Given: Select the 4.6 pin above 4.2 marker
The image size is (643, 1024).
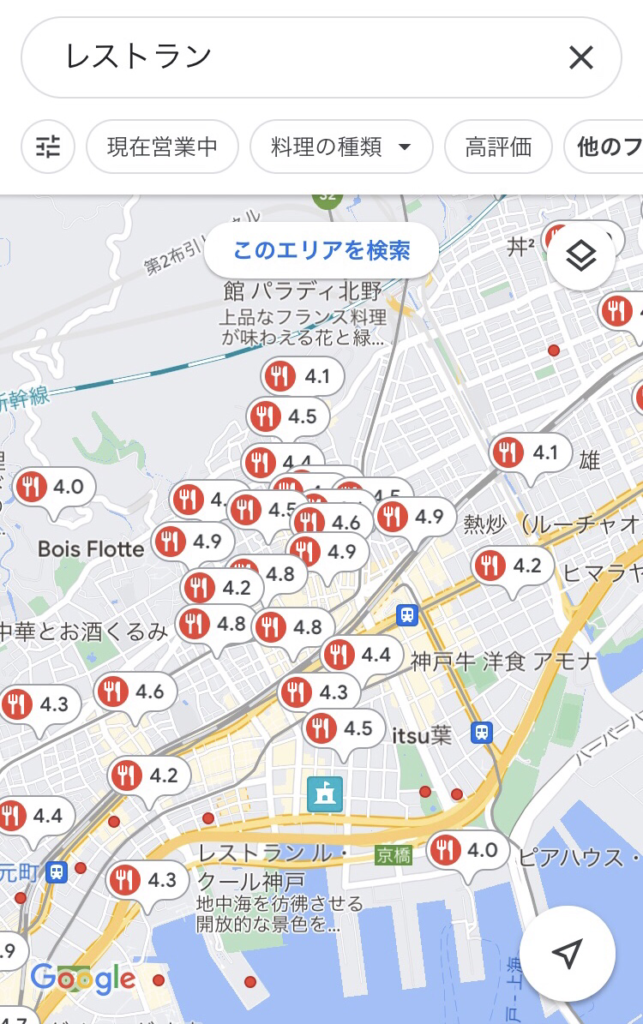Looking at the screenshot, I should [x=133, y=692].
